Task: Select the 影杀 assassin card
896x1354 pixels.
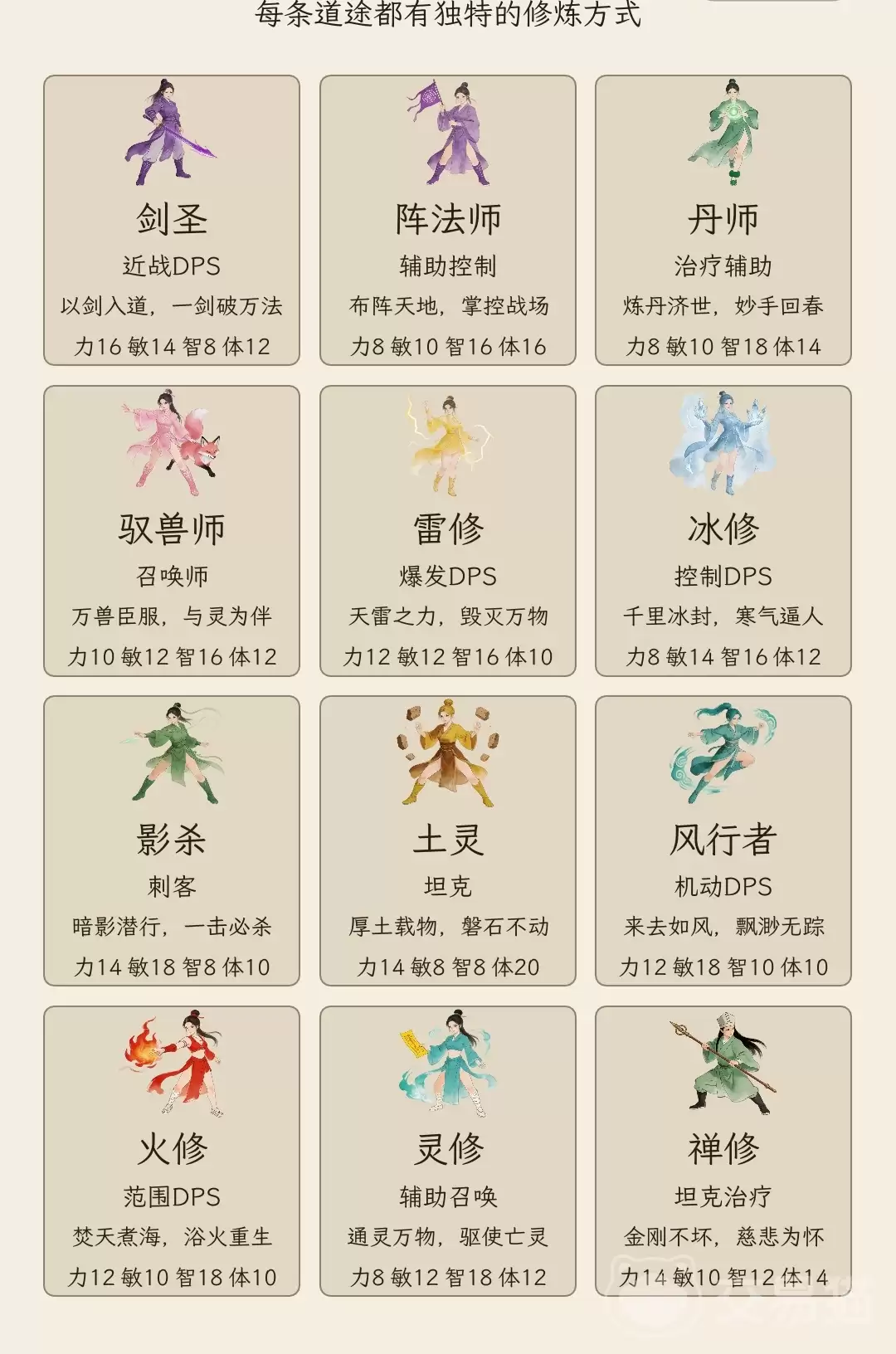Action: (172, 841)
